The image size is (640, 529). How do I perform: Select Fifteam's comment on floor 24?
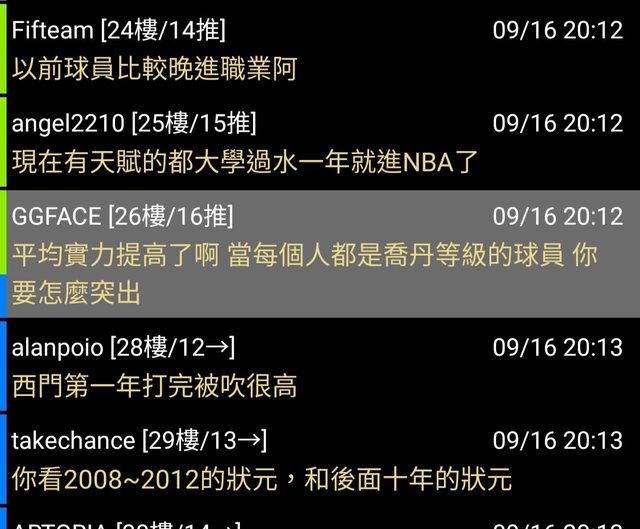pyautogui.click(x=320, y=50)
